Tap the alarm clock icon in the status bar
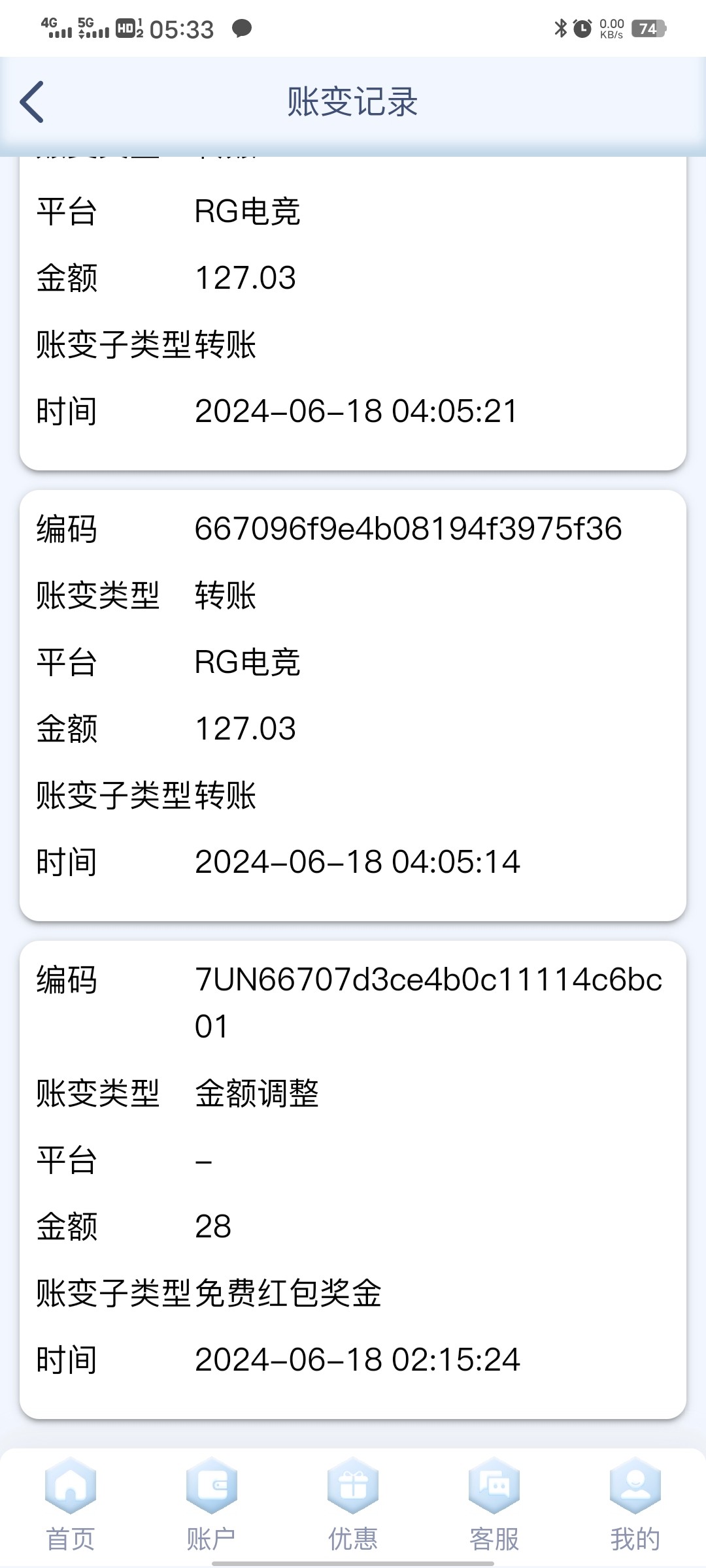Image resolution: width=706 pixels, height=1568 pixels. (x=580, y=27)
